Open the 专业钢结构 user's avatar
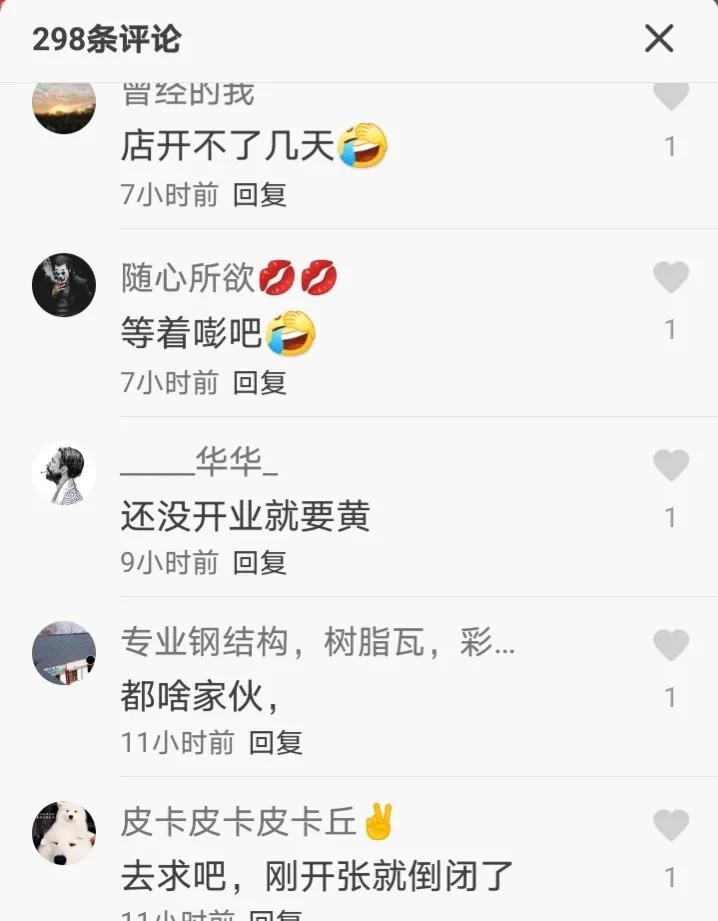This screenshot has height=921, width=718. pyautogui.click(x=64, y=653)
